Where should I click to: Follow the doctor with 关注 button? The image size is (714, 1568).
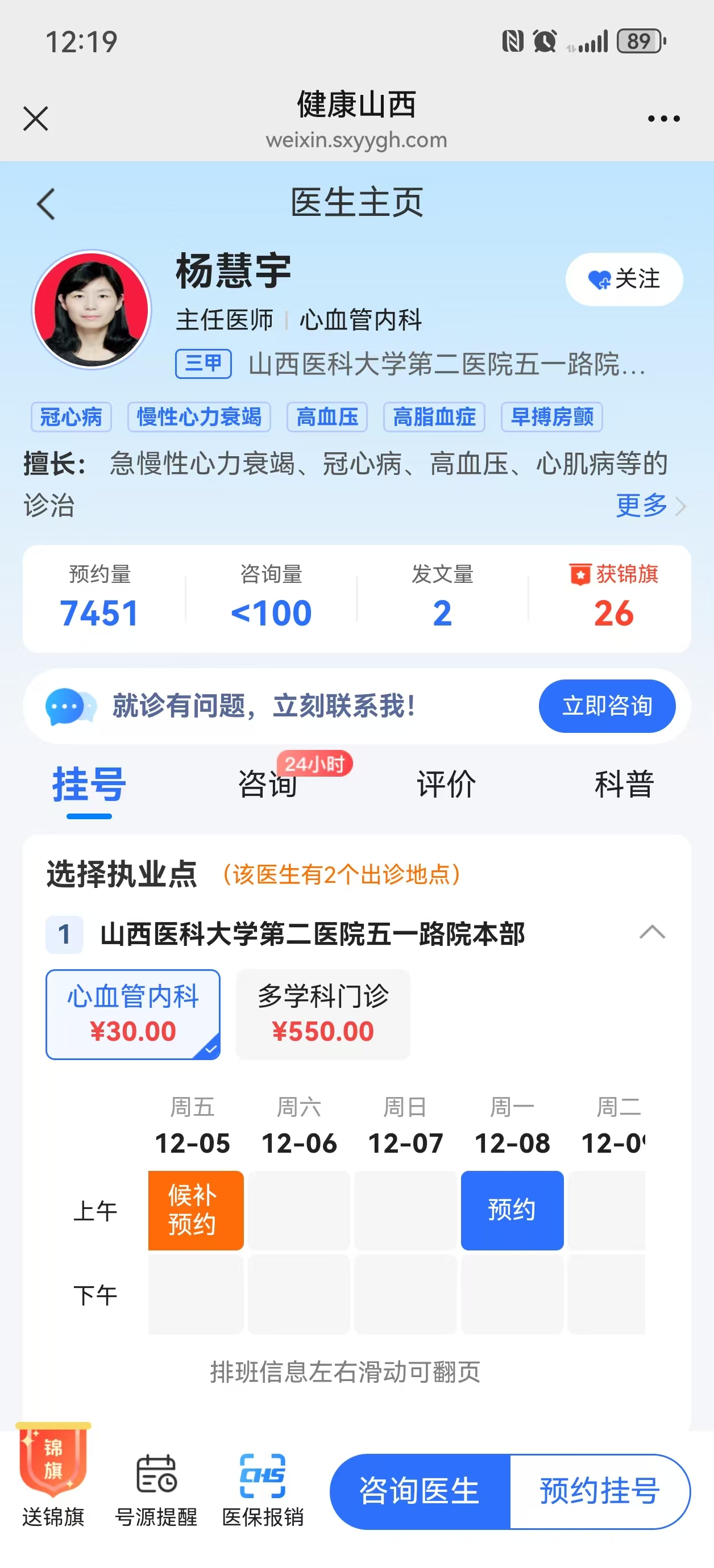624,280
